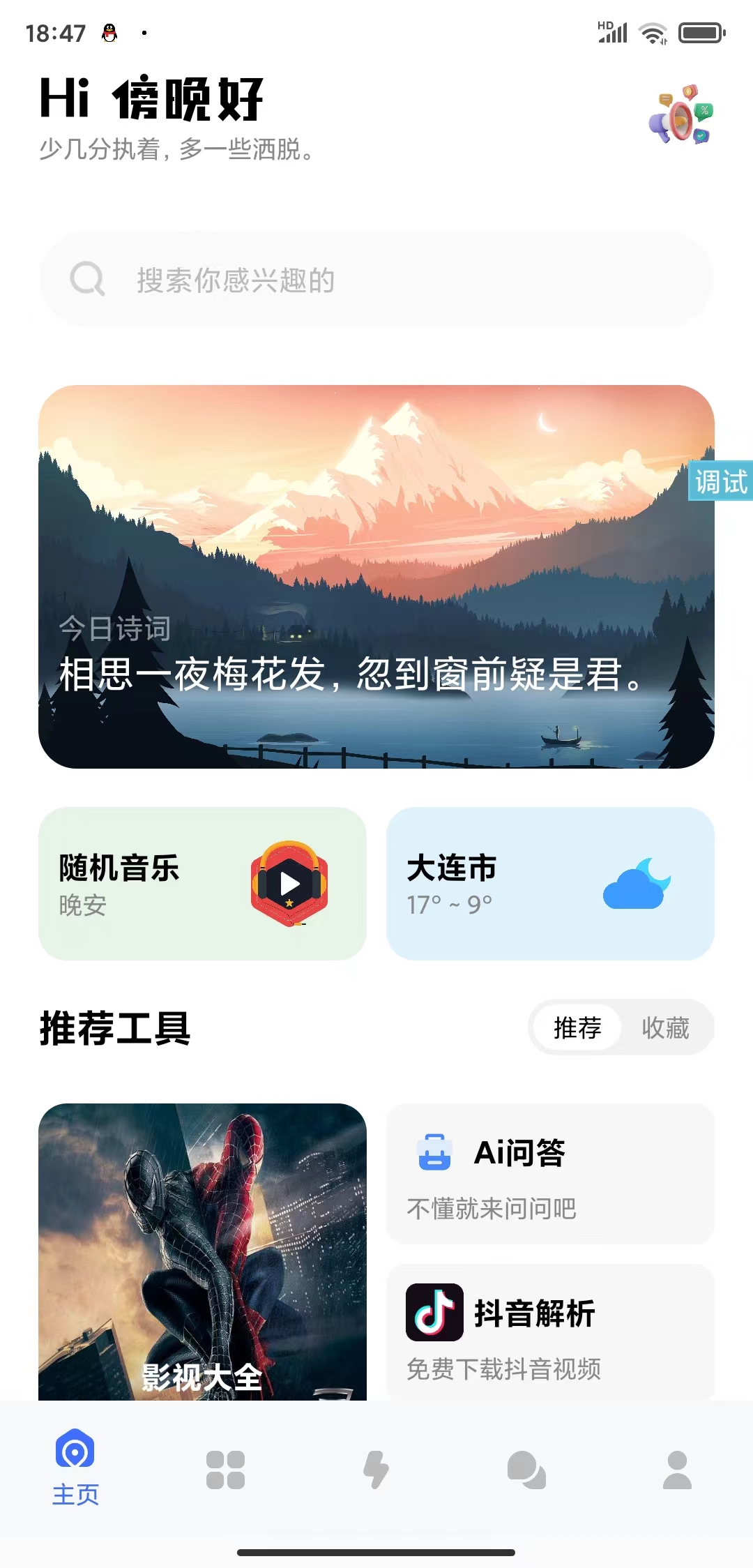Image resolution: width=753 pixels, height=1568 pixels.
Task: Open the announcements megaphone icon
Action: pos(681,115)
